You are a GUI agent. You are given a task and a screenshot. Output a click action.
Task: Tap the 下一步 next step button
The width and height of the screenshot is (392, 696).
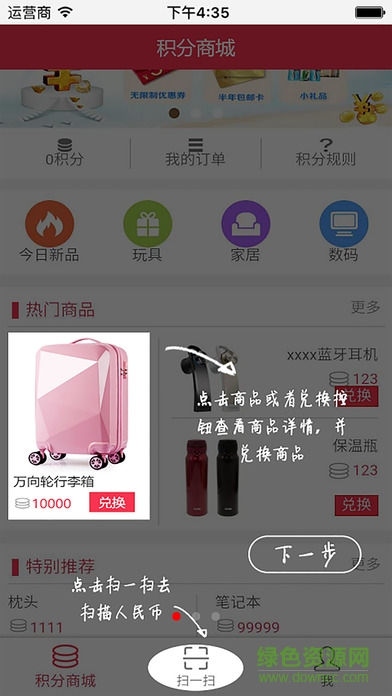(305, 554)
